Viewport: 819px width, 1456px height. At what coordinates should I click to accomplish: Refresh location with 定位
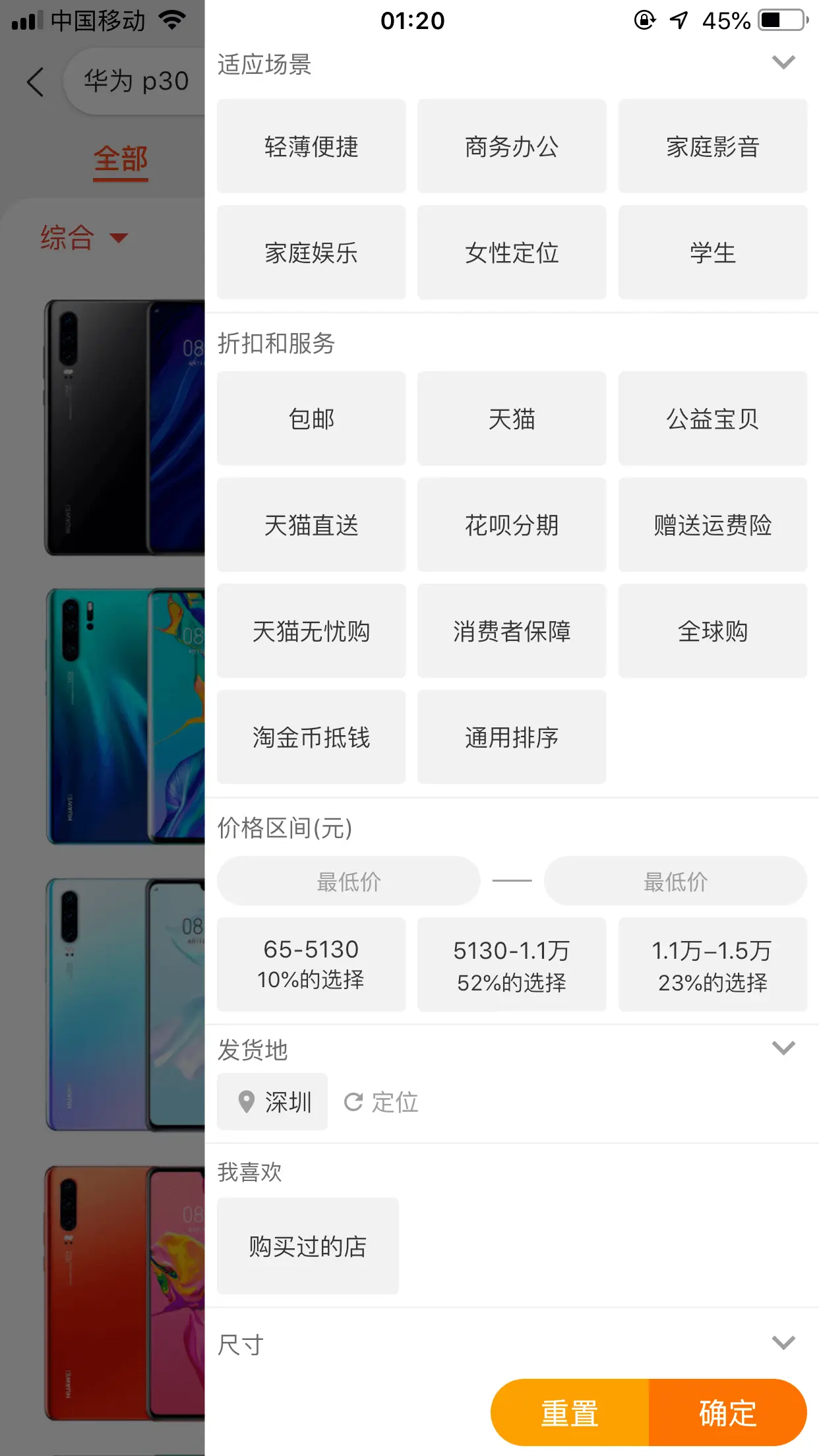click(x=381, y=1102)
